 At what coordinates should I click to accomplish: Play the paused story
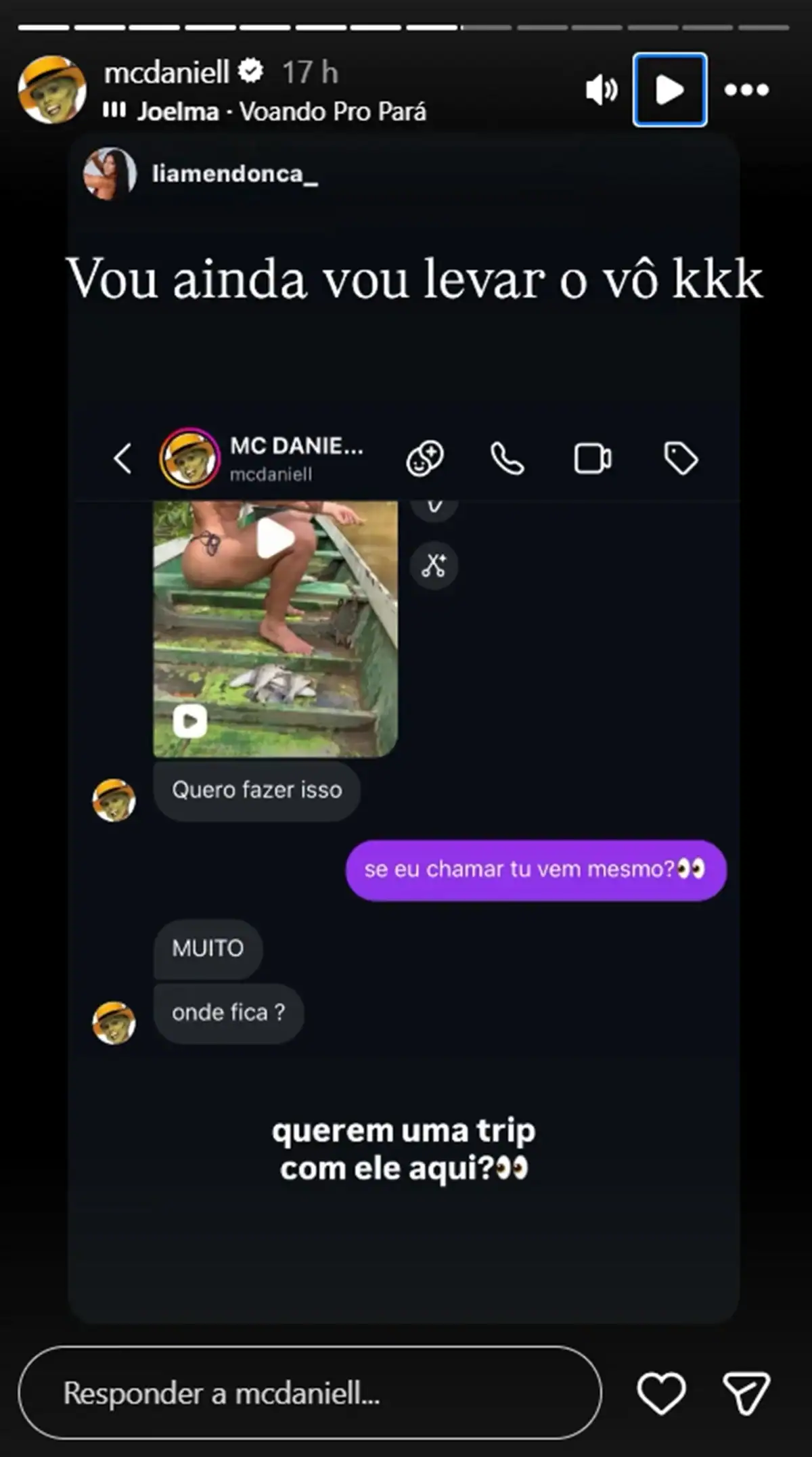(669, 90)
